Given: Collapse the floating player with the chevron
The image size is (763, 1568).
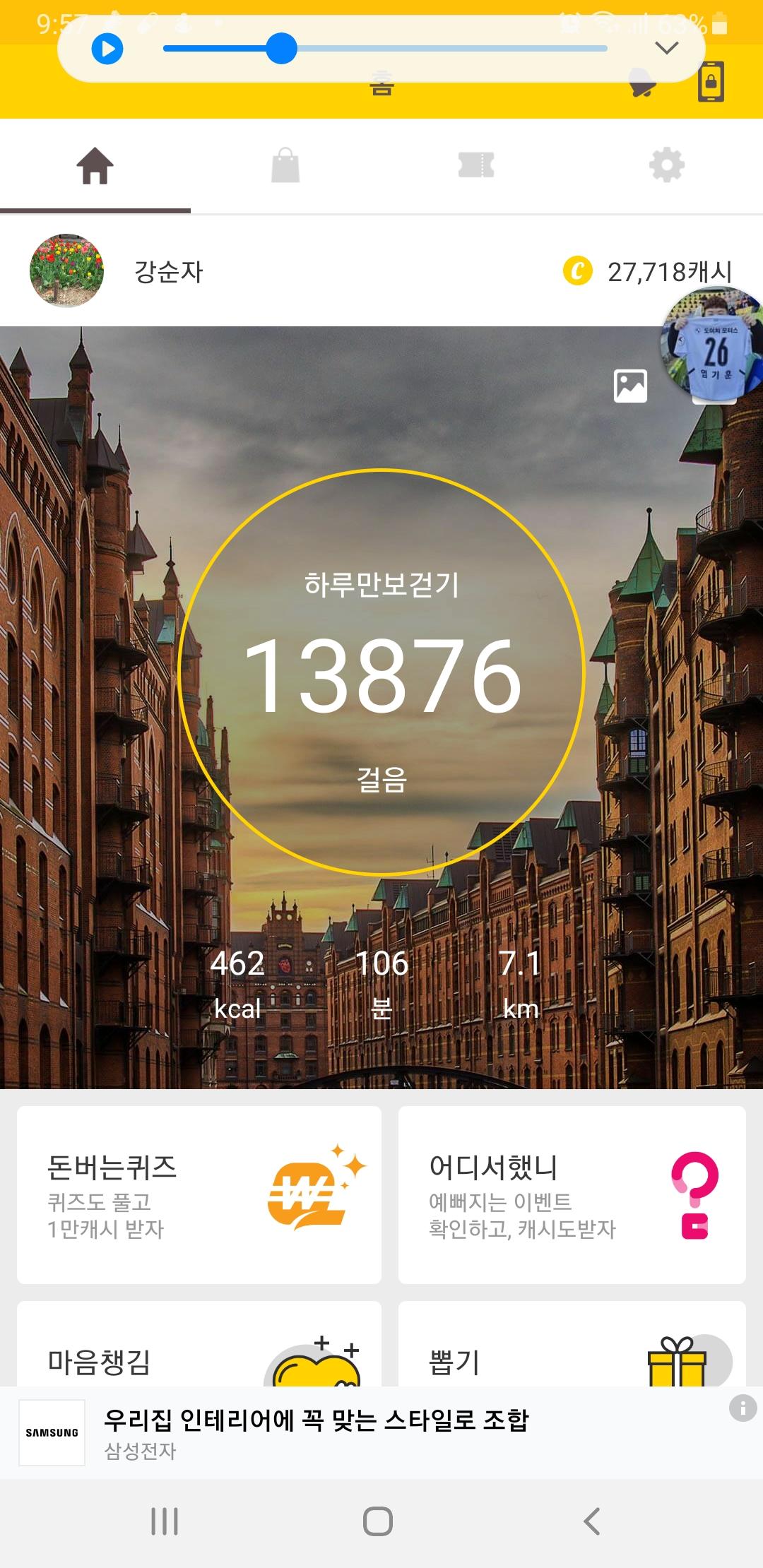Looking at the screenshot, I should pos(666,48).
